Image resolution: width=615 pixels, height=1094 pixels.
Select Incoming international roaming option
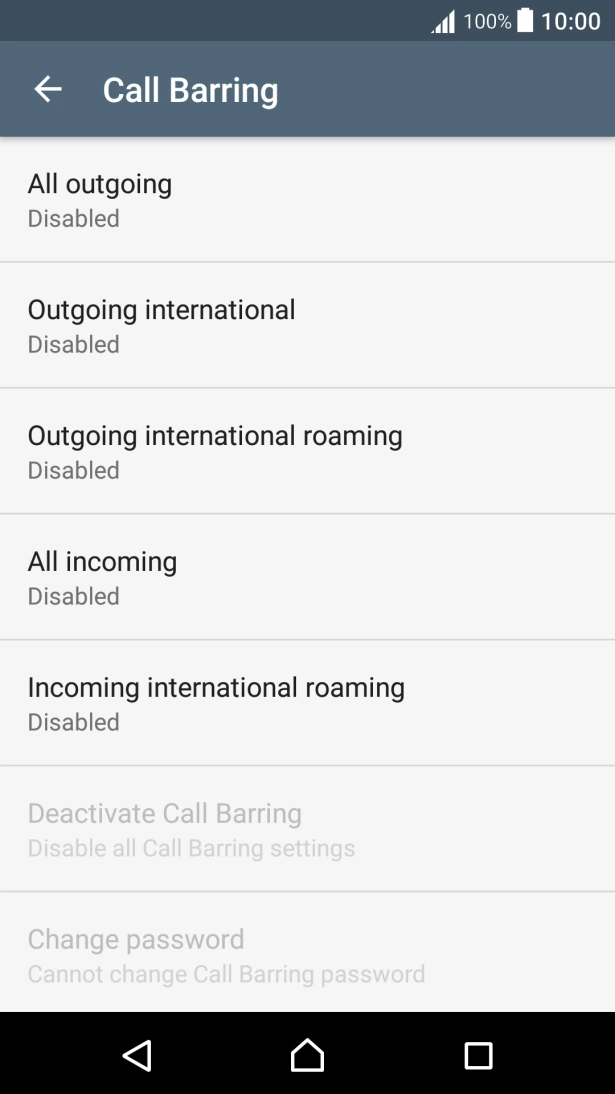[307, 704]
